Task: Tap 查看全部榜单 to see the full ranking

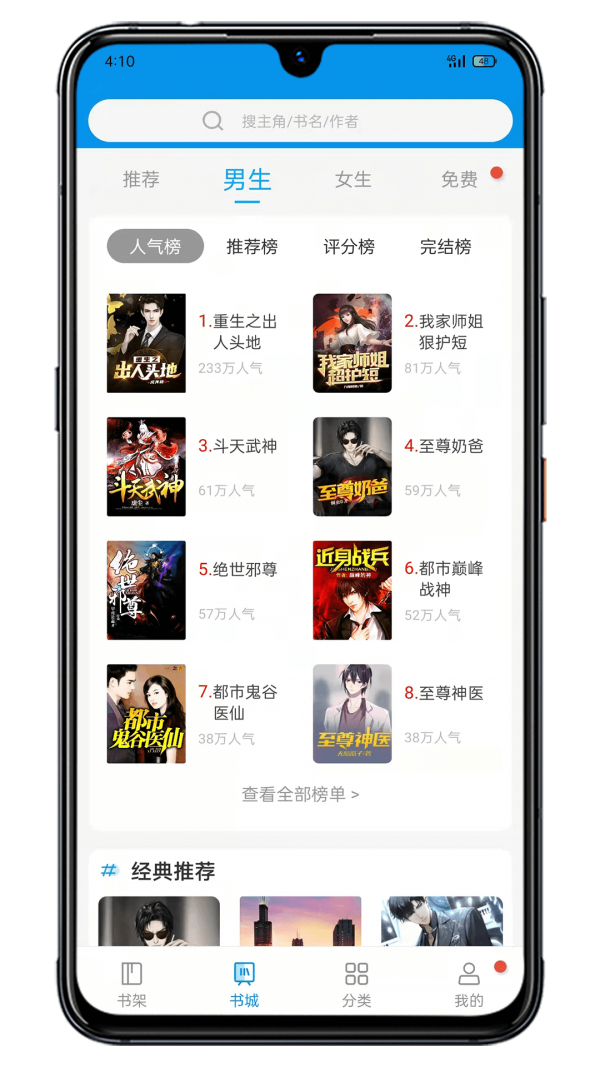Action: [300, 794]
